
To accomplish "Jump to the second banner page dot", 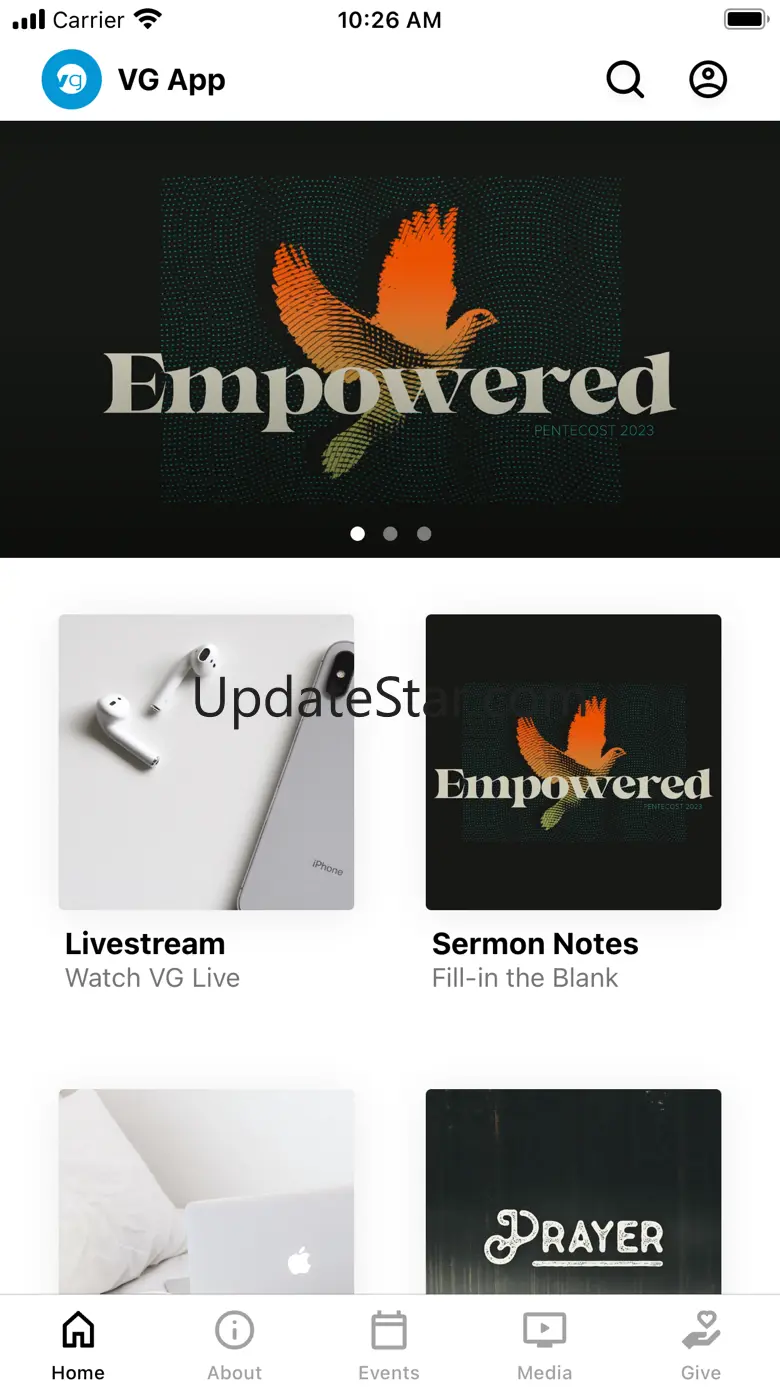I will [390, 534].
